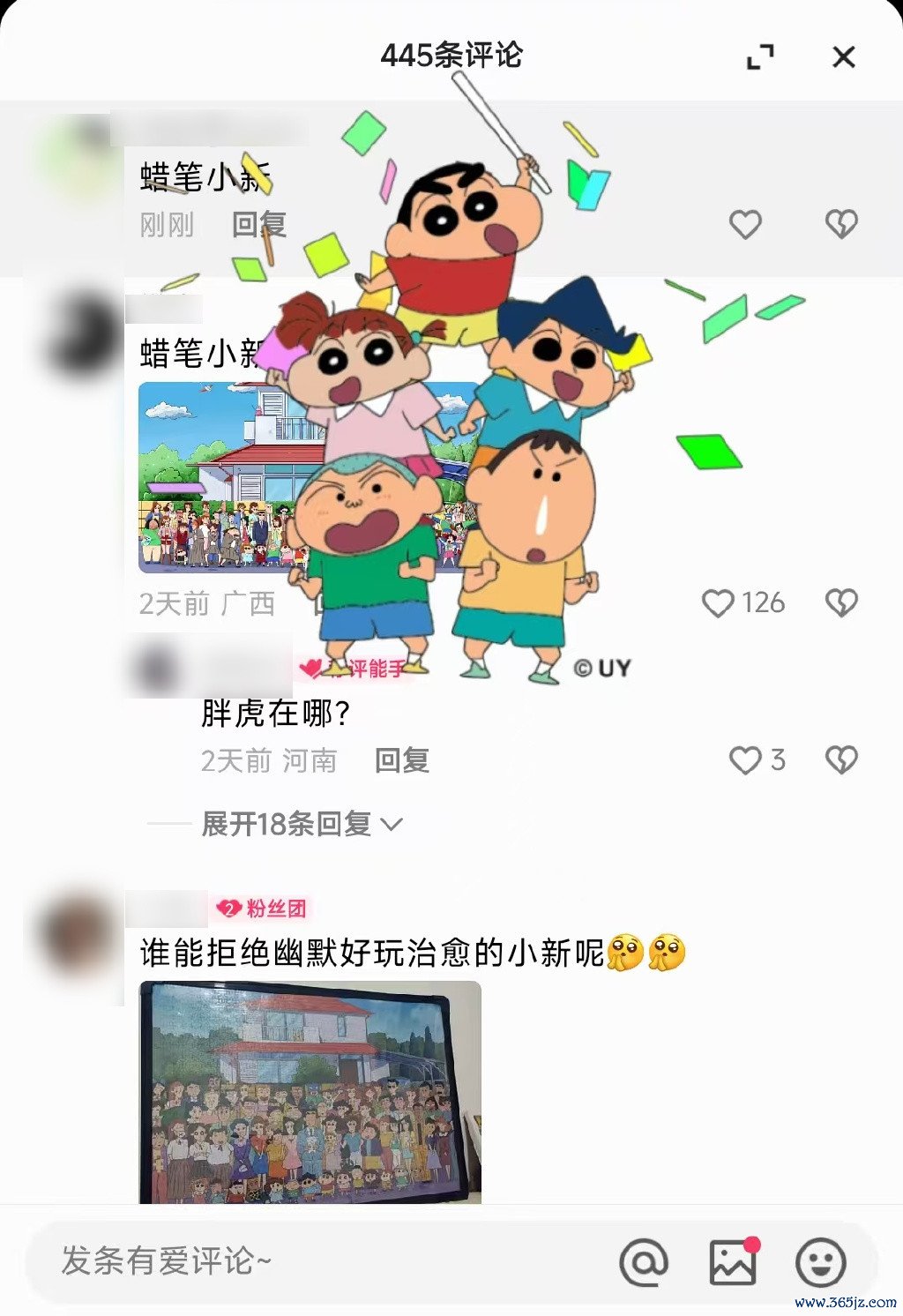Close the comments panel

843,57
